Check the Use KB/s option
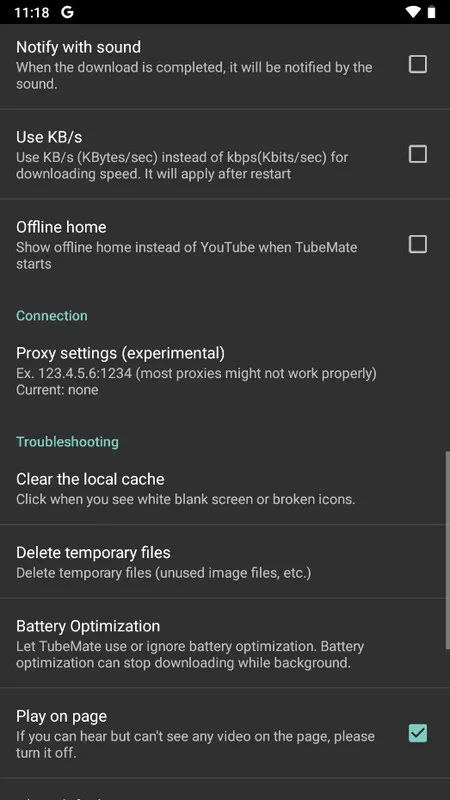 tap(417, 154)
